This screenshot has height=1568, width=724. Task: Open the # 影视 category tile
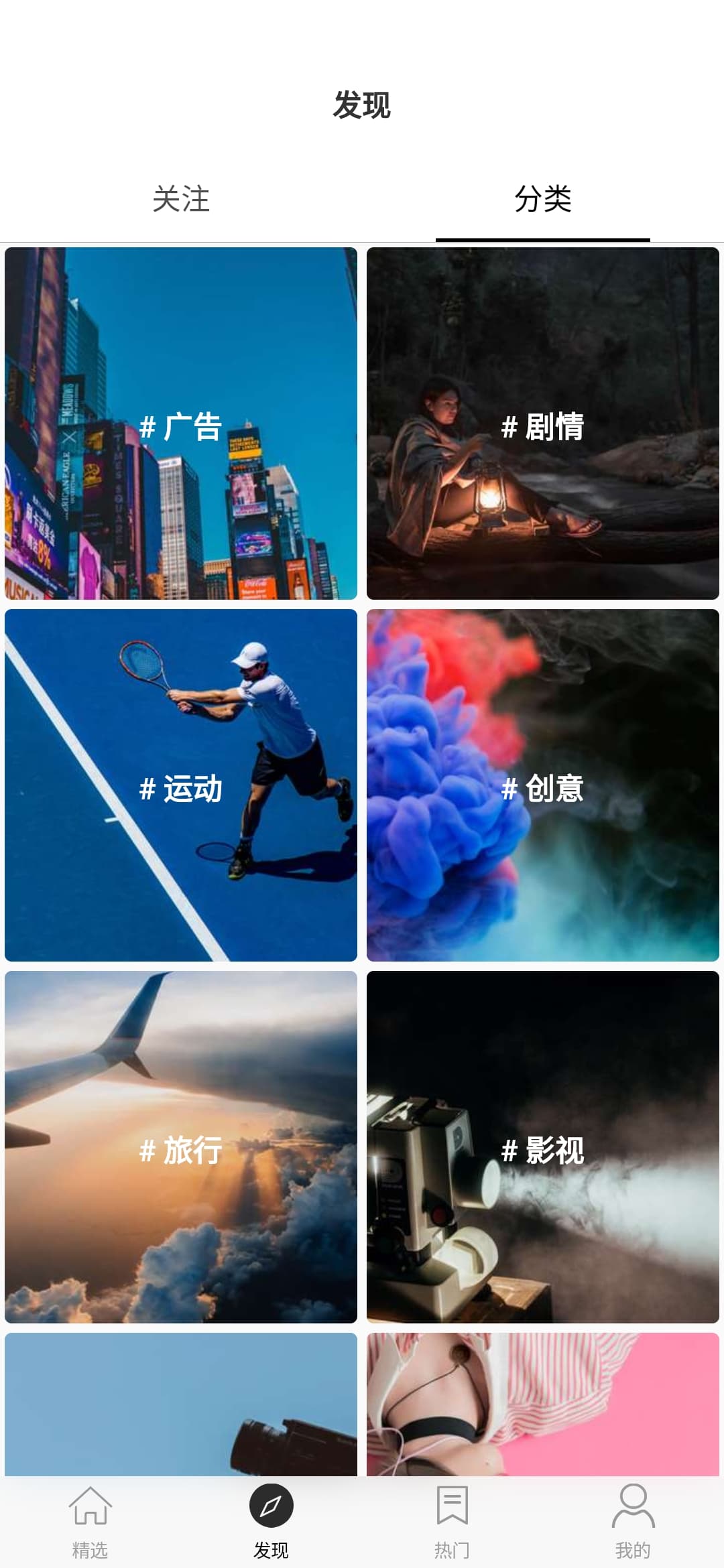[x=543, y=1147]
